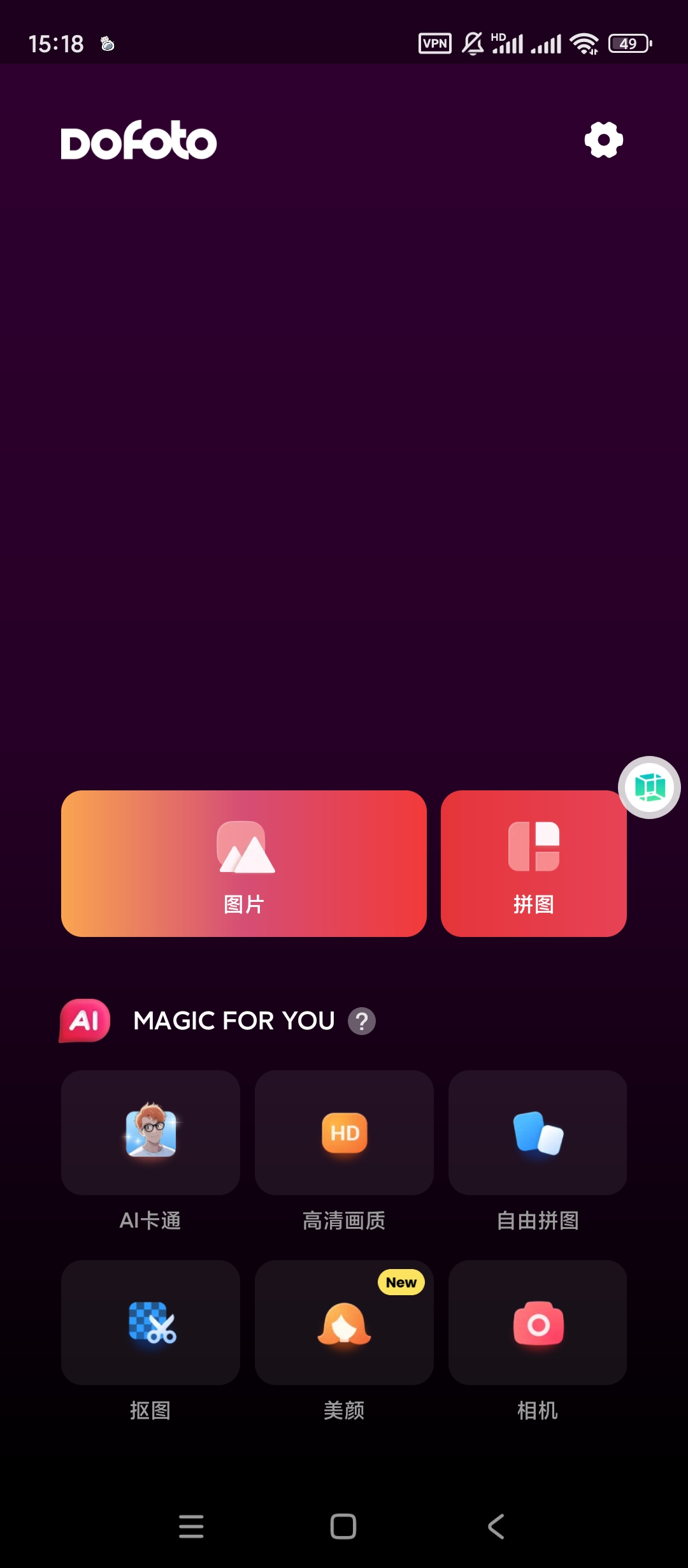Try the new 美颜 beauty feature
Image resolution: width=688 pixels, height=1568 pixels.
344,1323
